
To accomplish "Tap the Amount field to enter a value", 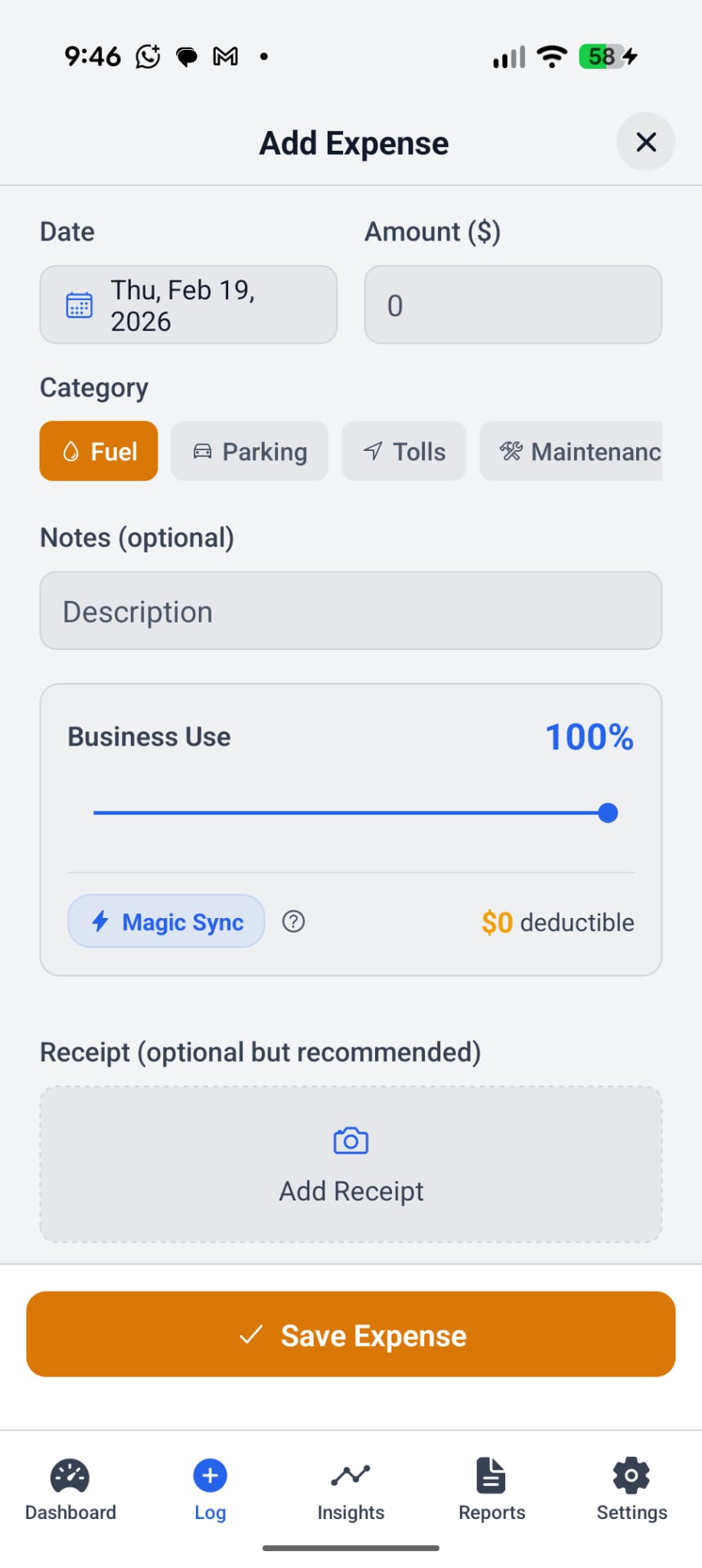I will pos(512,304).
